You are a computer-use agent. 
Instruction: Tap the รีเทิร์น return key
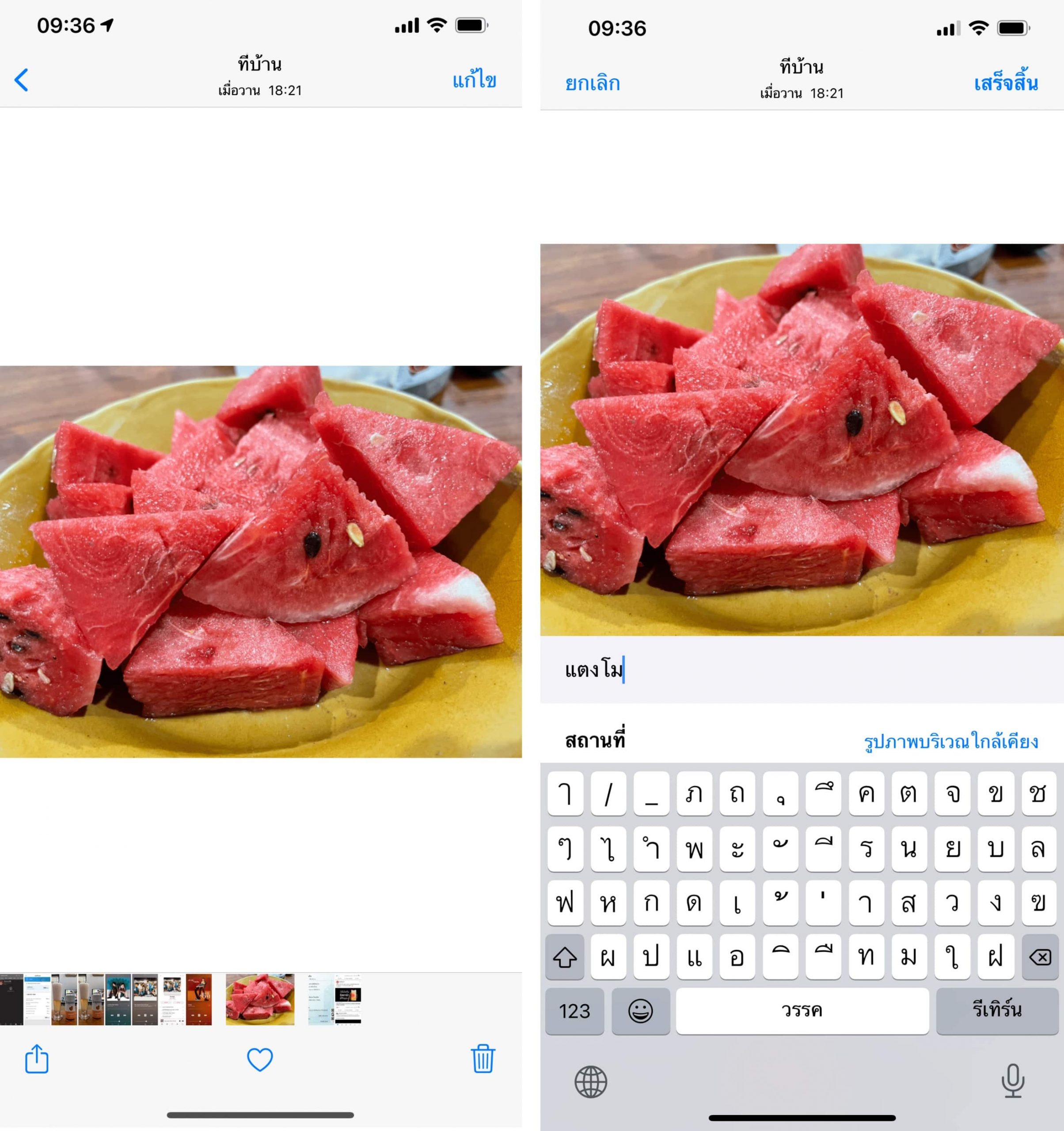tap(997, 1010)
